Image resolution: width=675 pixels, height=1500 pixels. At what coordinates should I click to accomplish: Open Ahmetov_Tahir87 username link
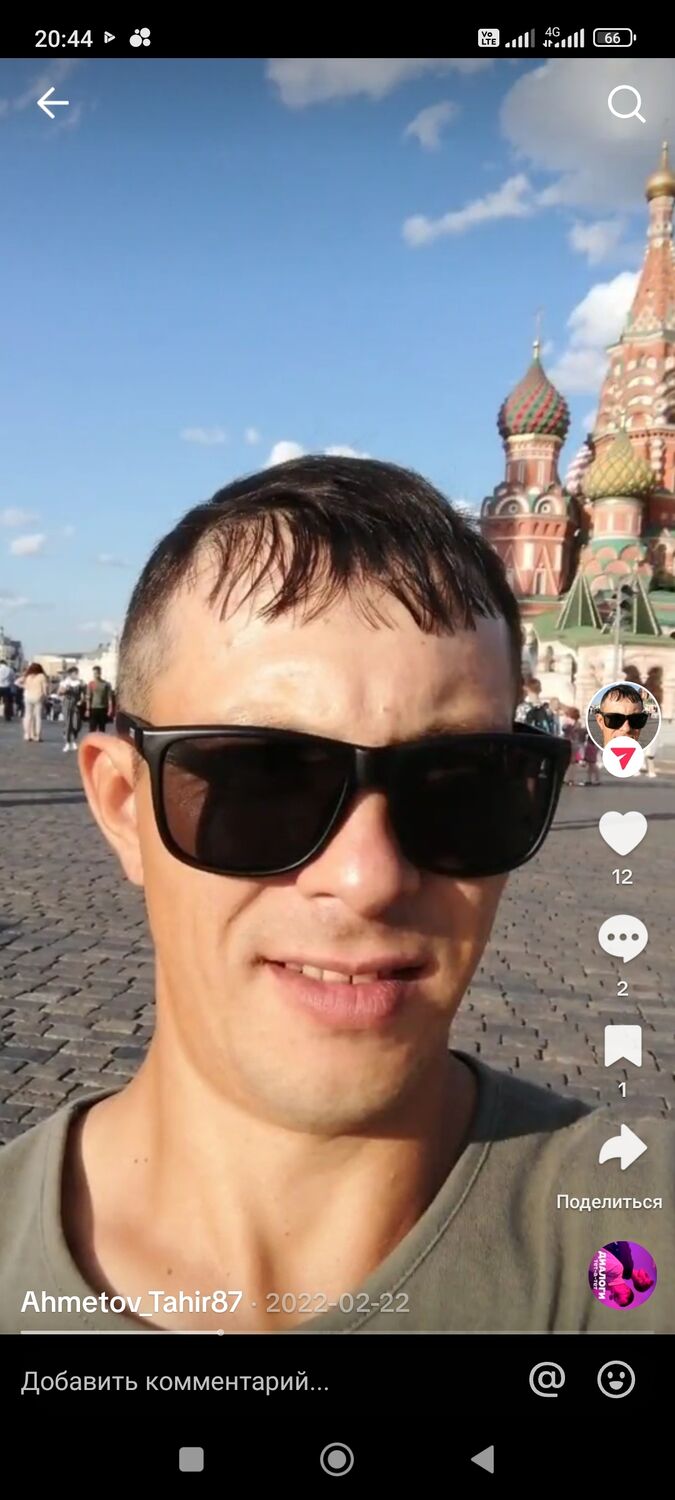[x=131, y=1302]
